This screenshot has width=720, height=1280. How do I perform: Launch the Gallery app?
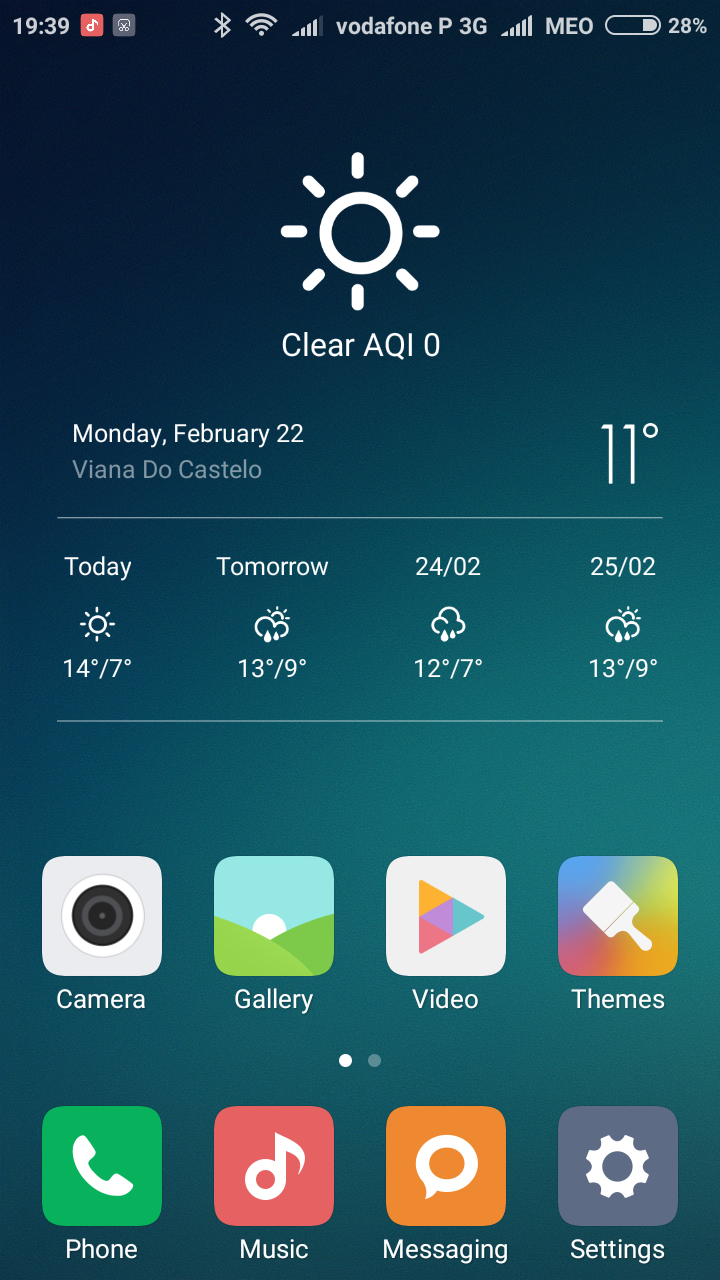[x=274, y=916]
